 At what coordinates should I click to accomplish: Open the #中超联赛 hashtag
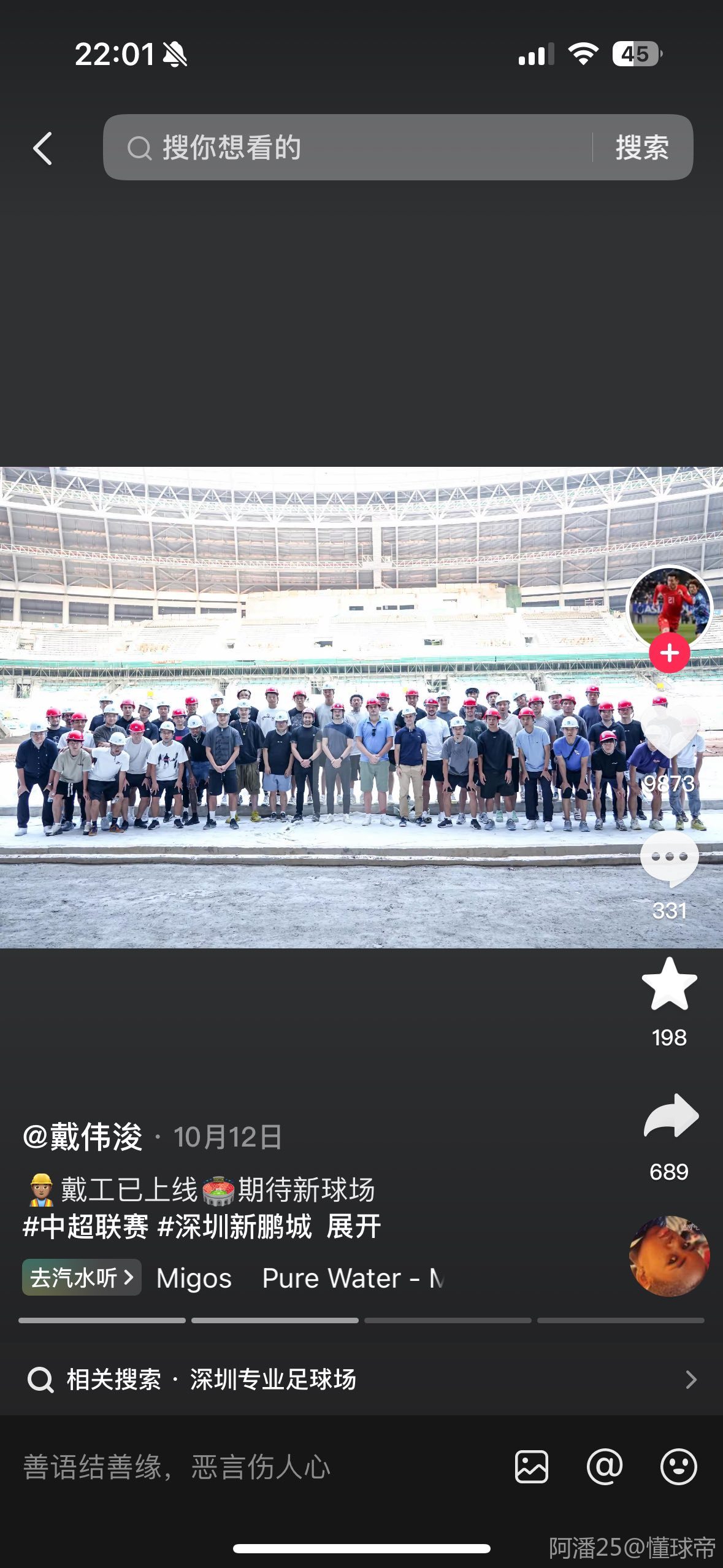pyautogui.click(x=85, y=1226)
